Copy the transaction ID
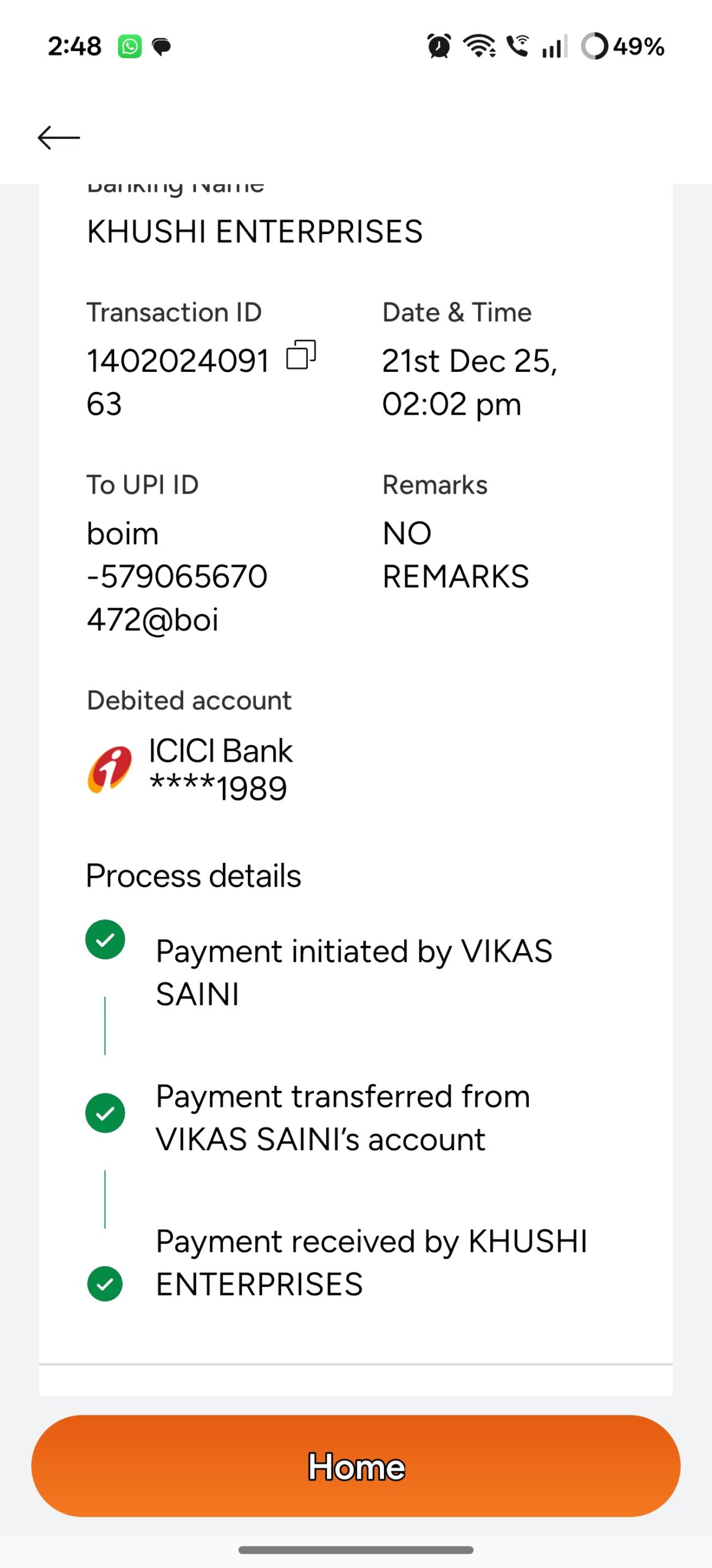Image resolution: width=712 pixels, height=1568 pixels. (x=301, y=355)
